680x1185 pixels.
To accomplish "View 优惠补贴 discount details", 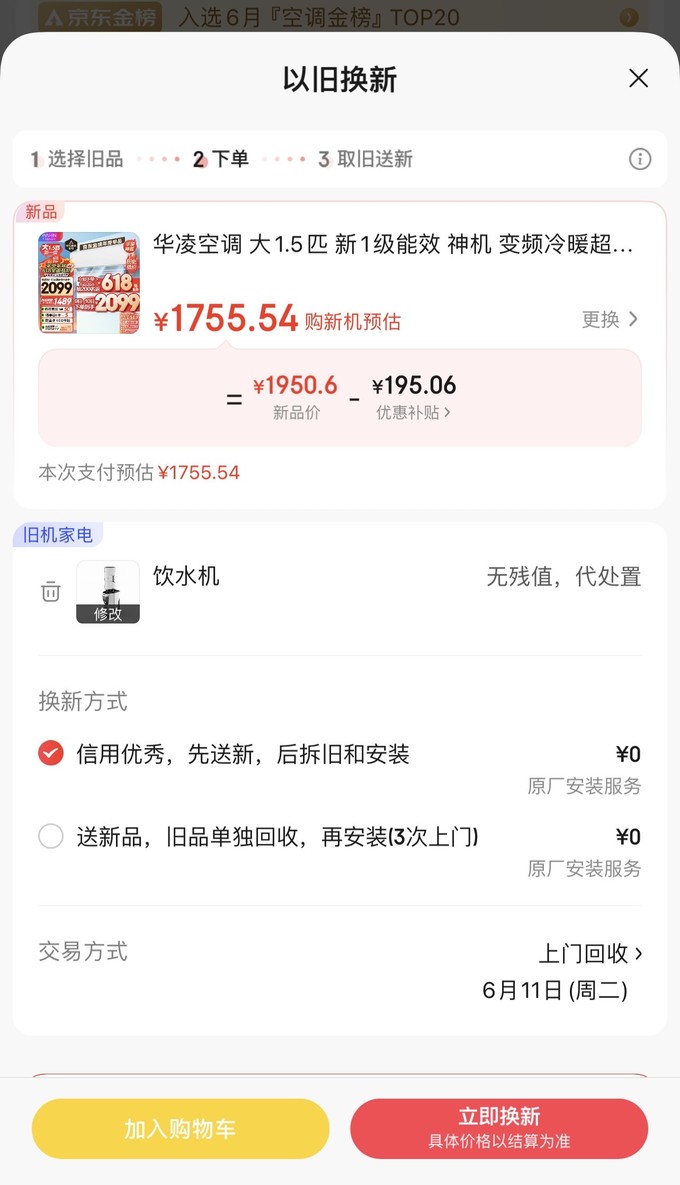I will click(x=414, y=412).
